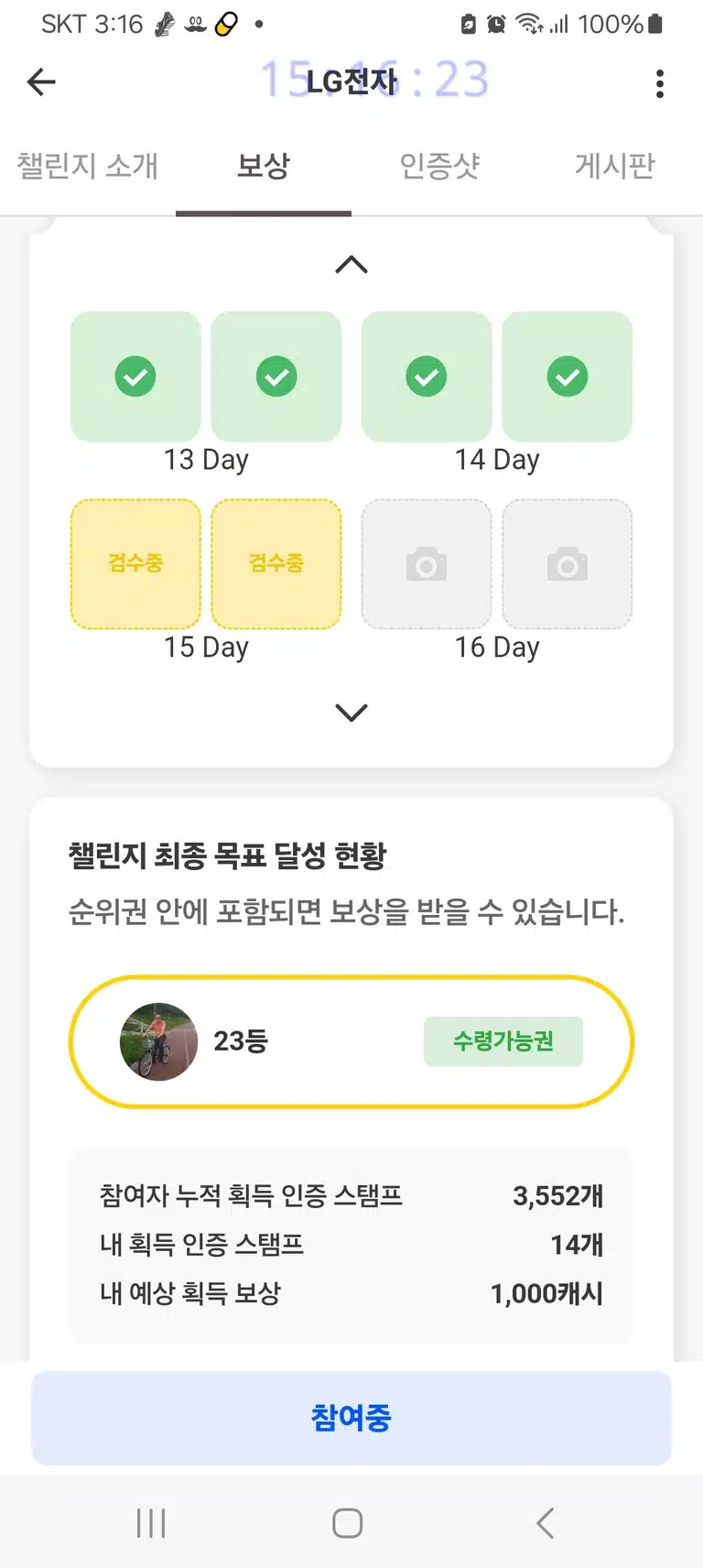Viewport: 703px width, 1568px height.
Task: View first 검수중 photo for 15 Day
Action: (x=135, y=564)
